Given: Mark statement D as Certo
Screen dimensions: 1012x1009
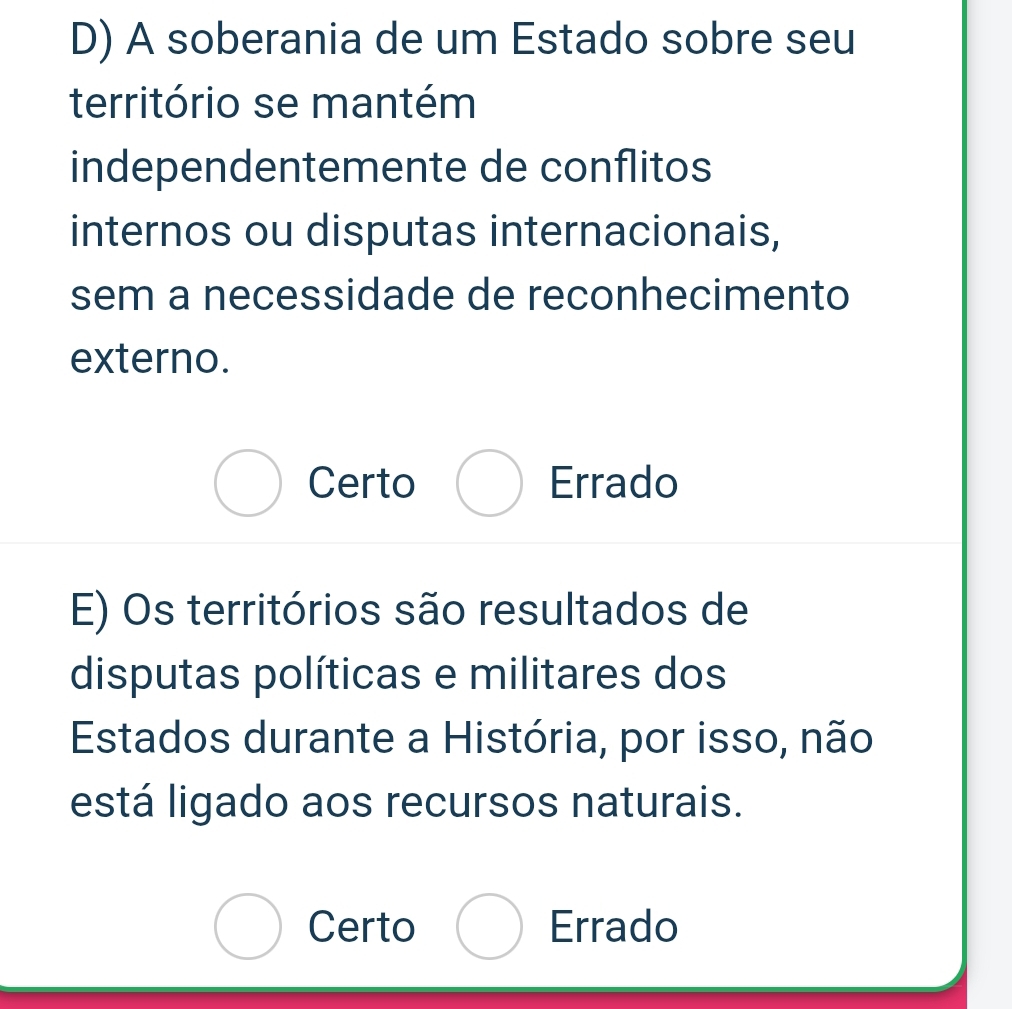Looking at the screenshot, I should point(247,484).
